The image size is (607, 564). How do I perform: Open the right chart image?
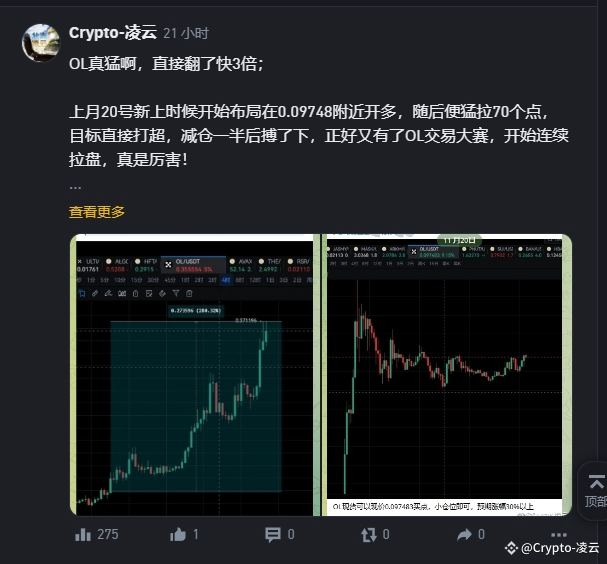point(444,375)
